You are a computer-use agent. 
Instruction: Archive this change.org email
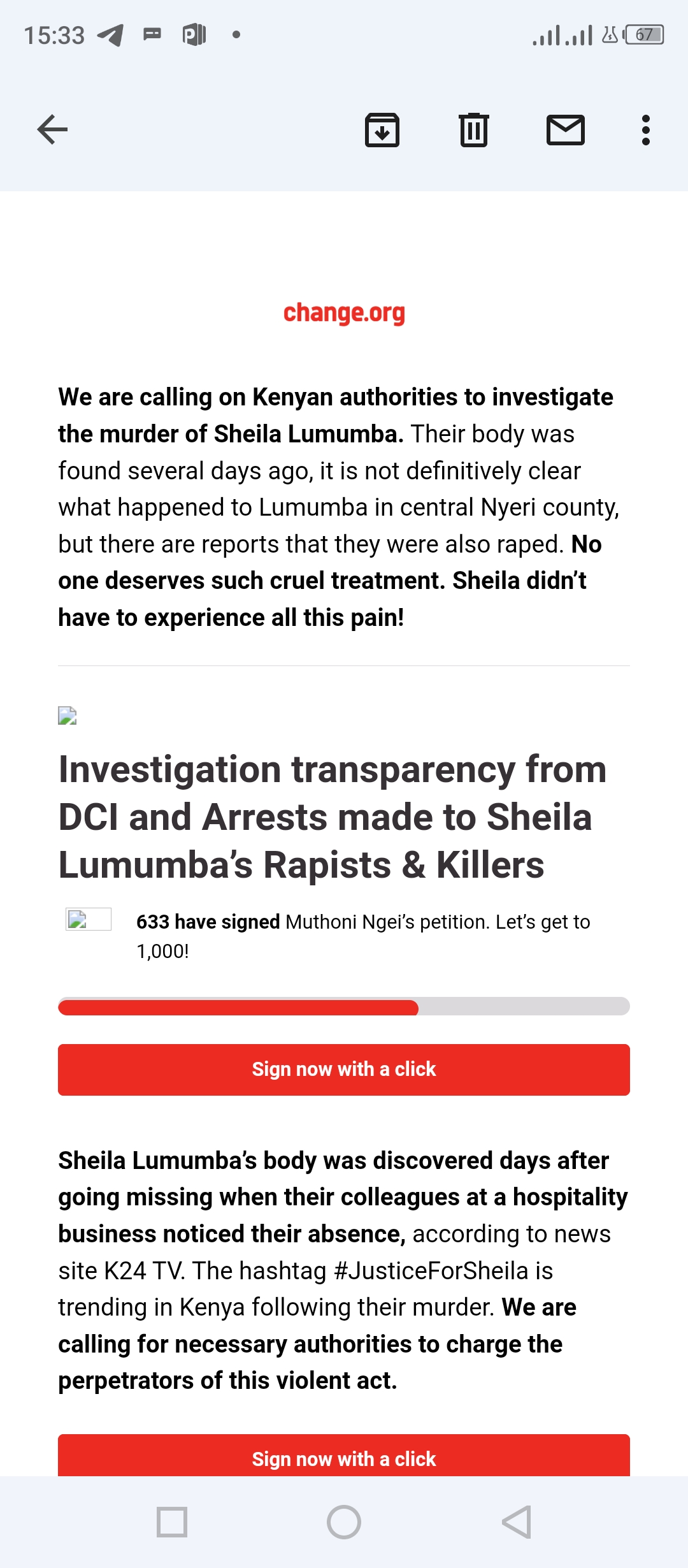click(382, 130)
